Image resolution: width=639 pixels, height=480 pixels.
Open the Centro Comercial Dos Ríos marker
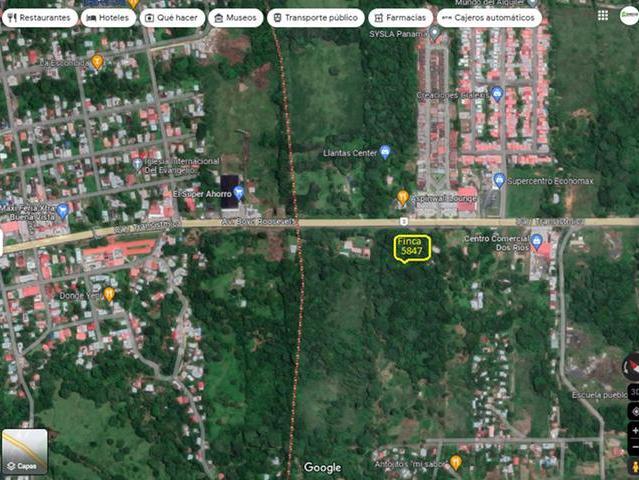click(537, 241)
